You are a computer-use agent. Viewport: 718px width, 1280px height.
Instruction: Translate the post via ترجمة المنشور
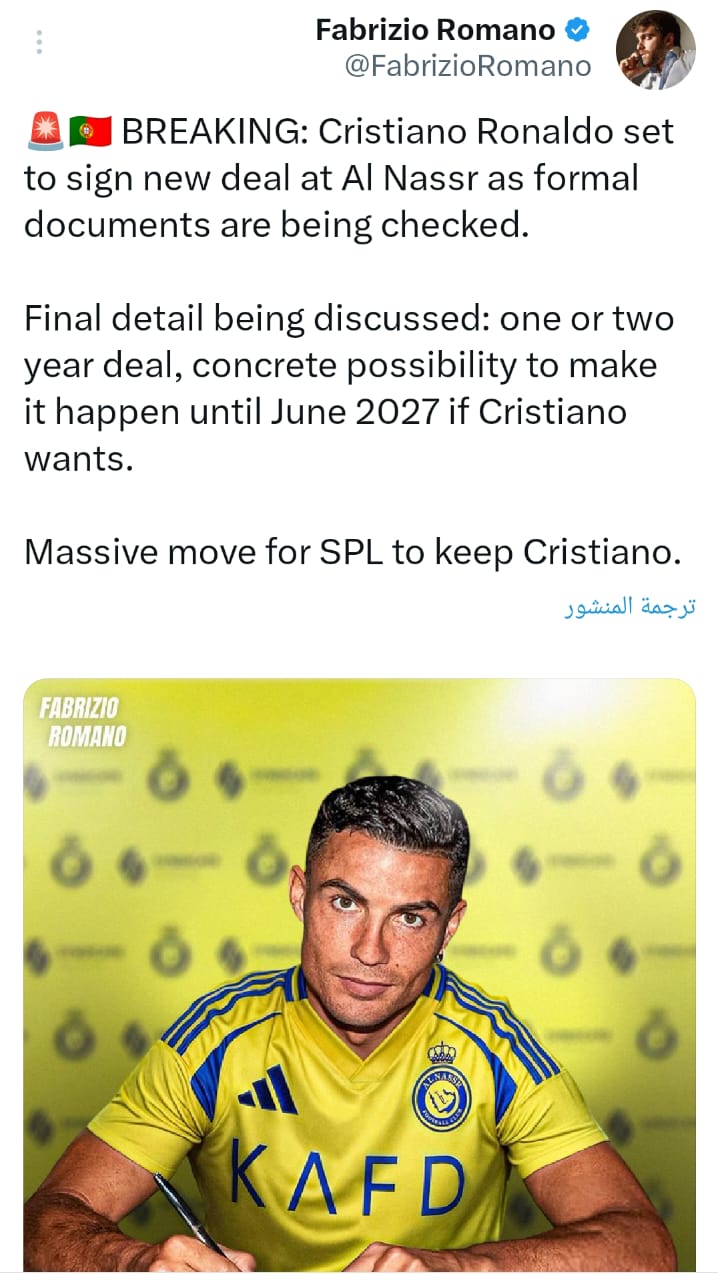pos(630,608)
